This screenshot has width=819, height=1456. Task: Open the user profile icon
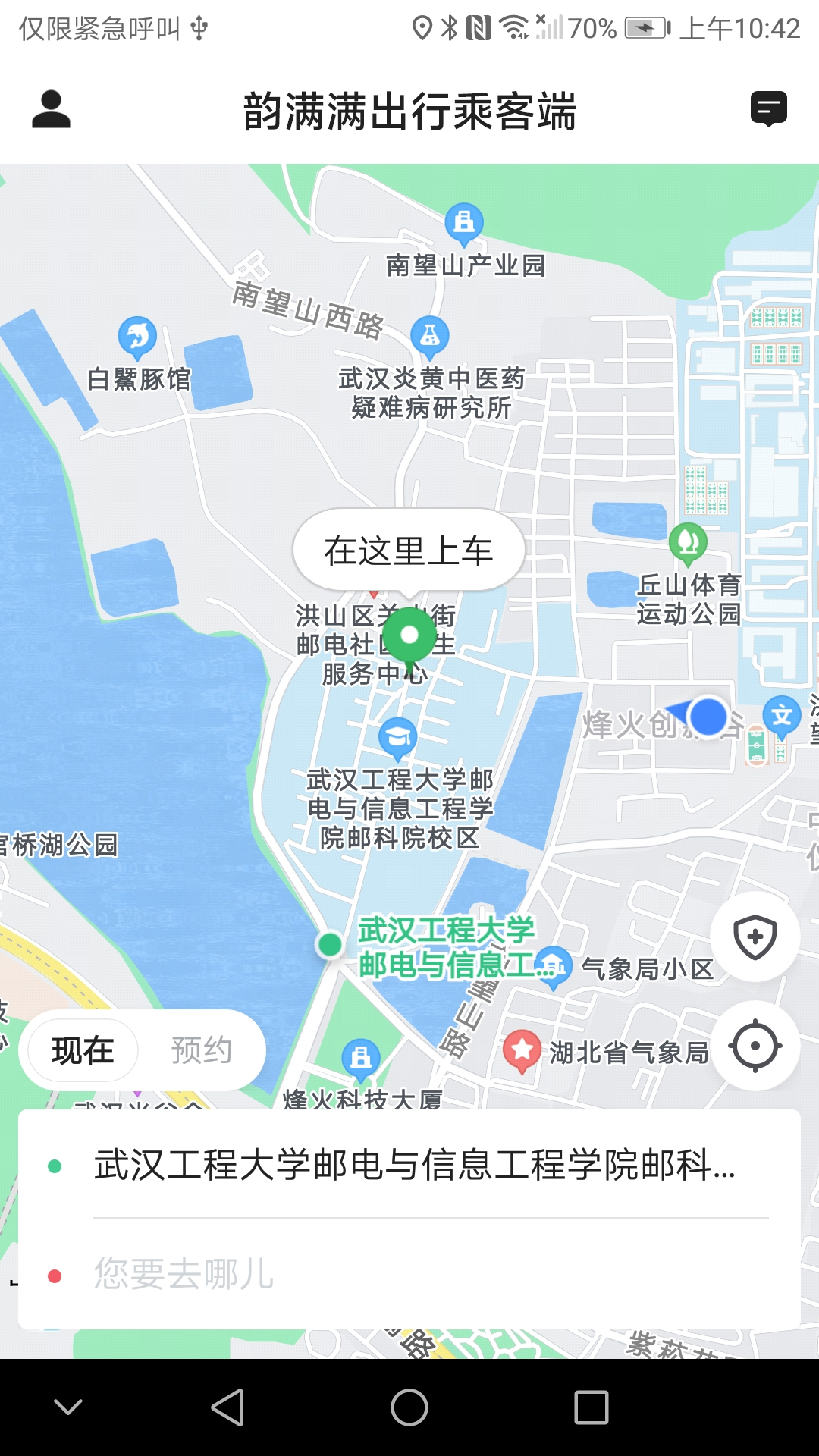click(x=51, y=108)
